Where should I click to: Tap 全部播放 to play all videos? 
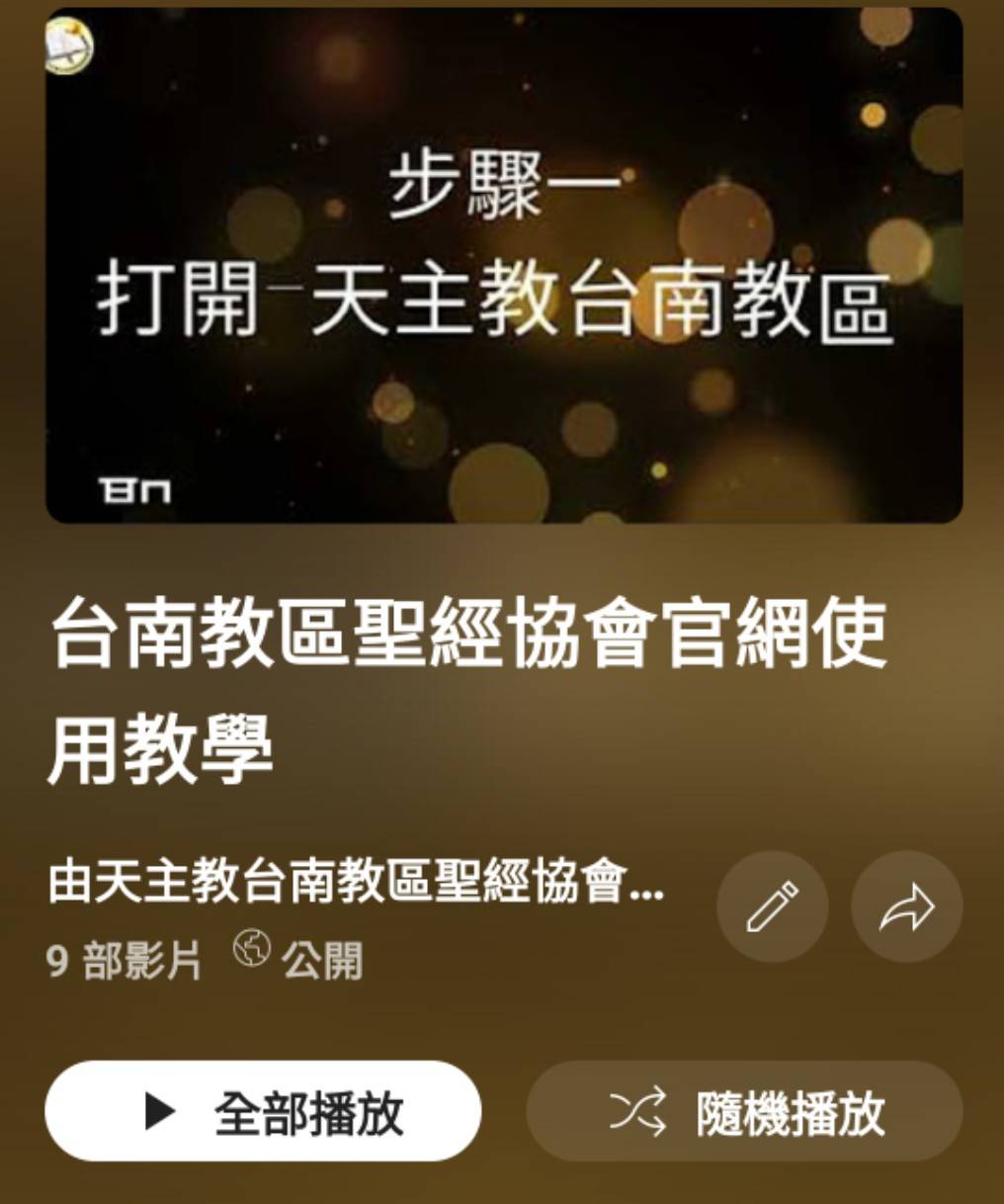coord(263,1111)
